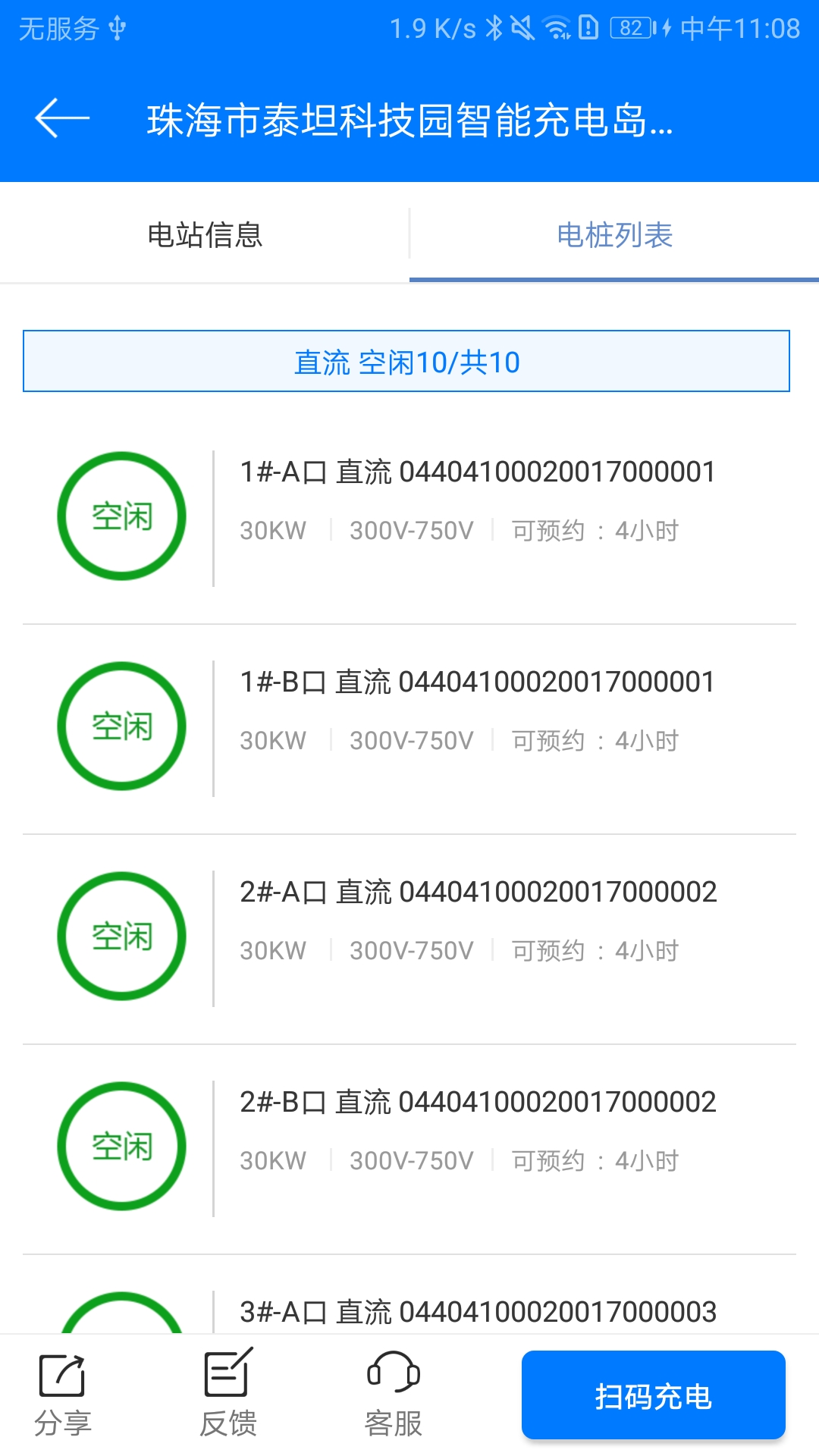This screenshot has height=1456, width=819.
Task: Toggle the 空闲 indicator for 1#-B口
Action: (x=121, y=726)
